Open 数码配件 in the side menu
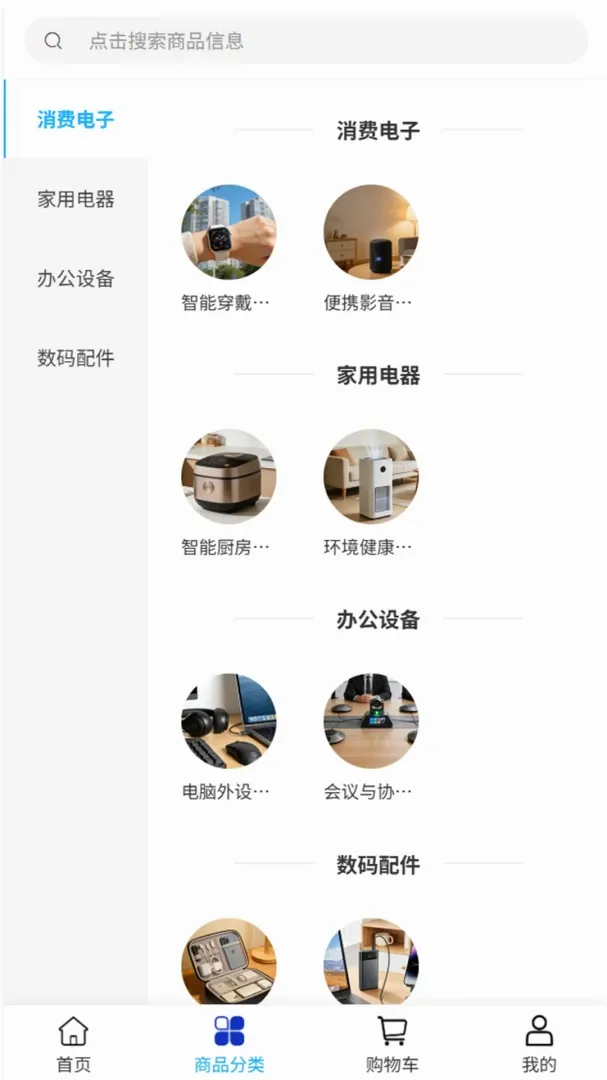Screen dimensions: 607x1080 (75, 358)
